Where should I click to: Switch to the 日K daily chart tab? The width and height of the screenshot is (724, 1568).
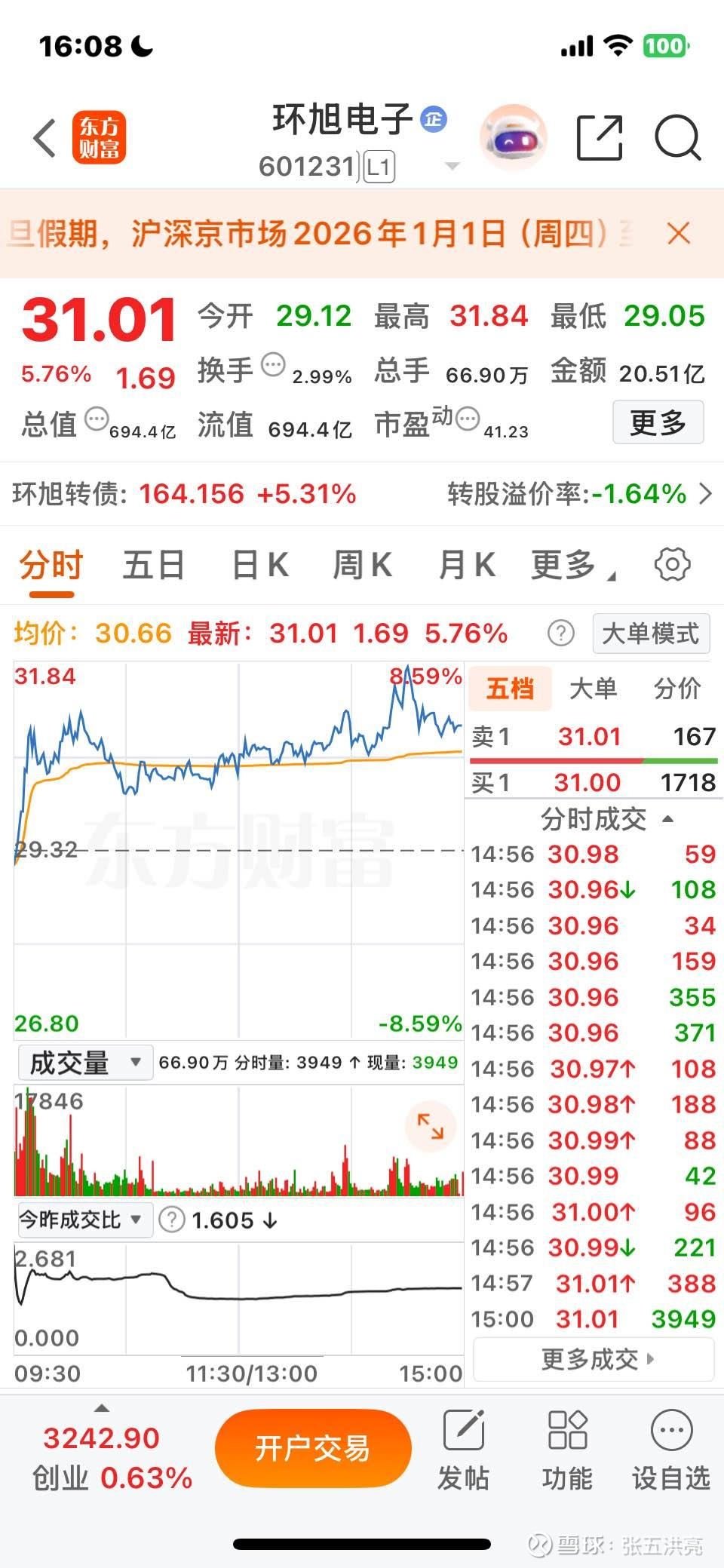(x=260, y=563)
